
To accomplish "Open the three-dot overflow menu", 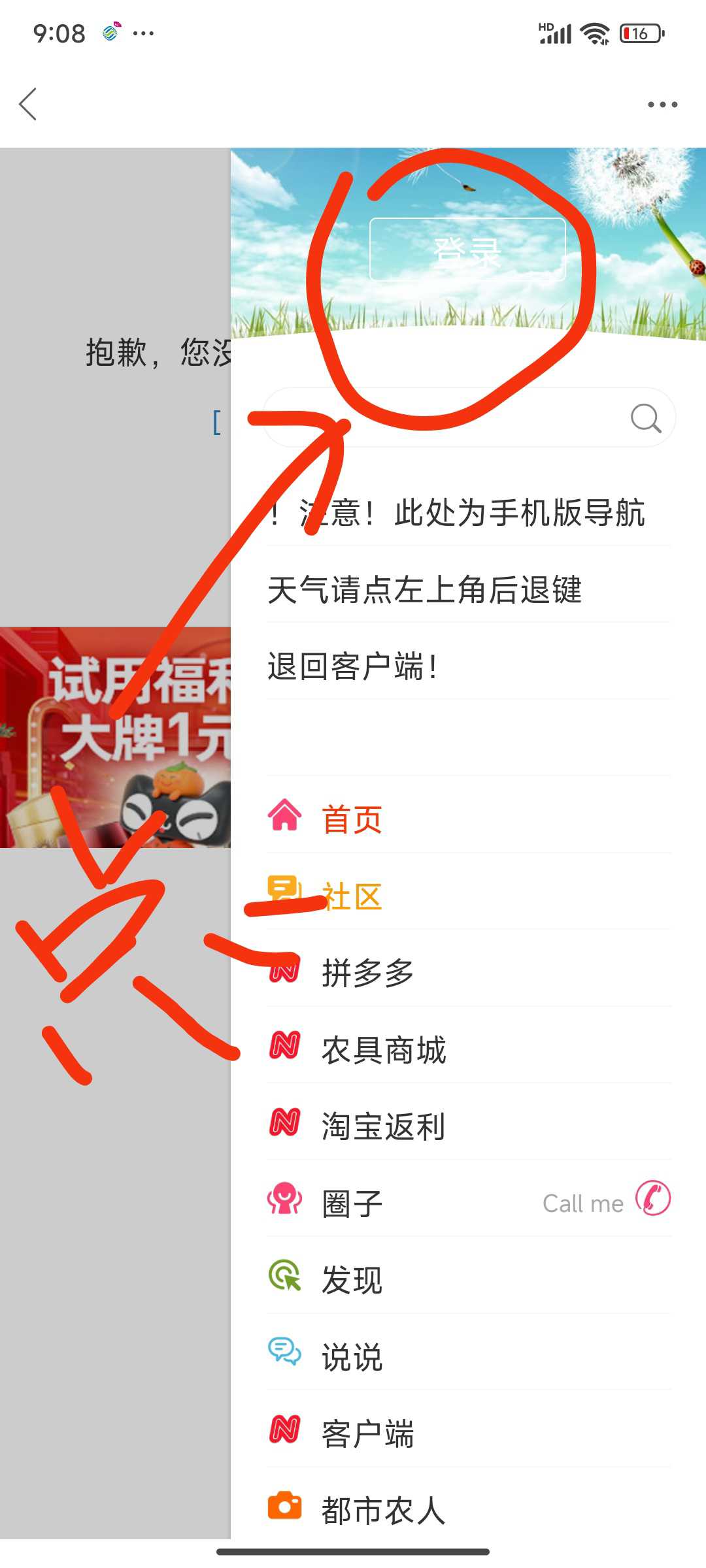I will (662, 105).
